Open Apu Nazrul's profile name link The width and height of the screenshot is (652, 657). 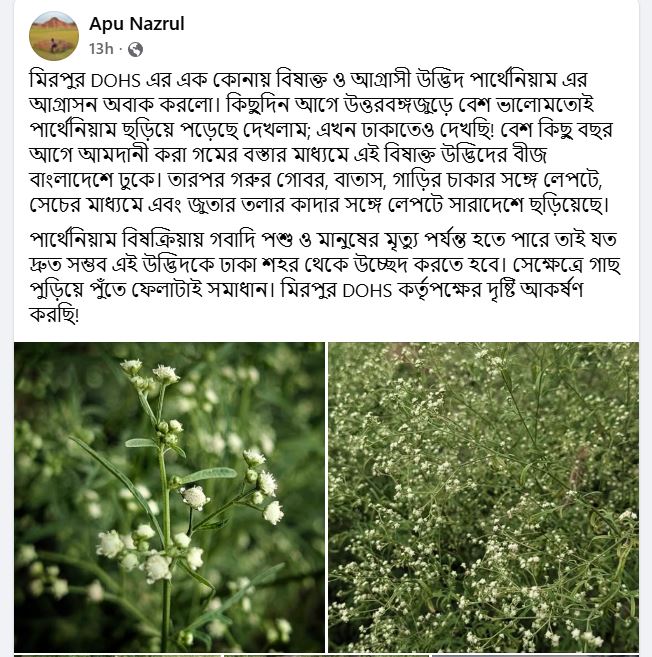(x=136, y=24)
